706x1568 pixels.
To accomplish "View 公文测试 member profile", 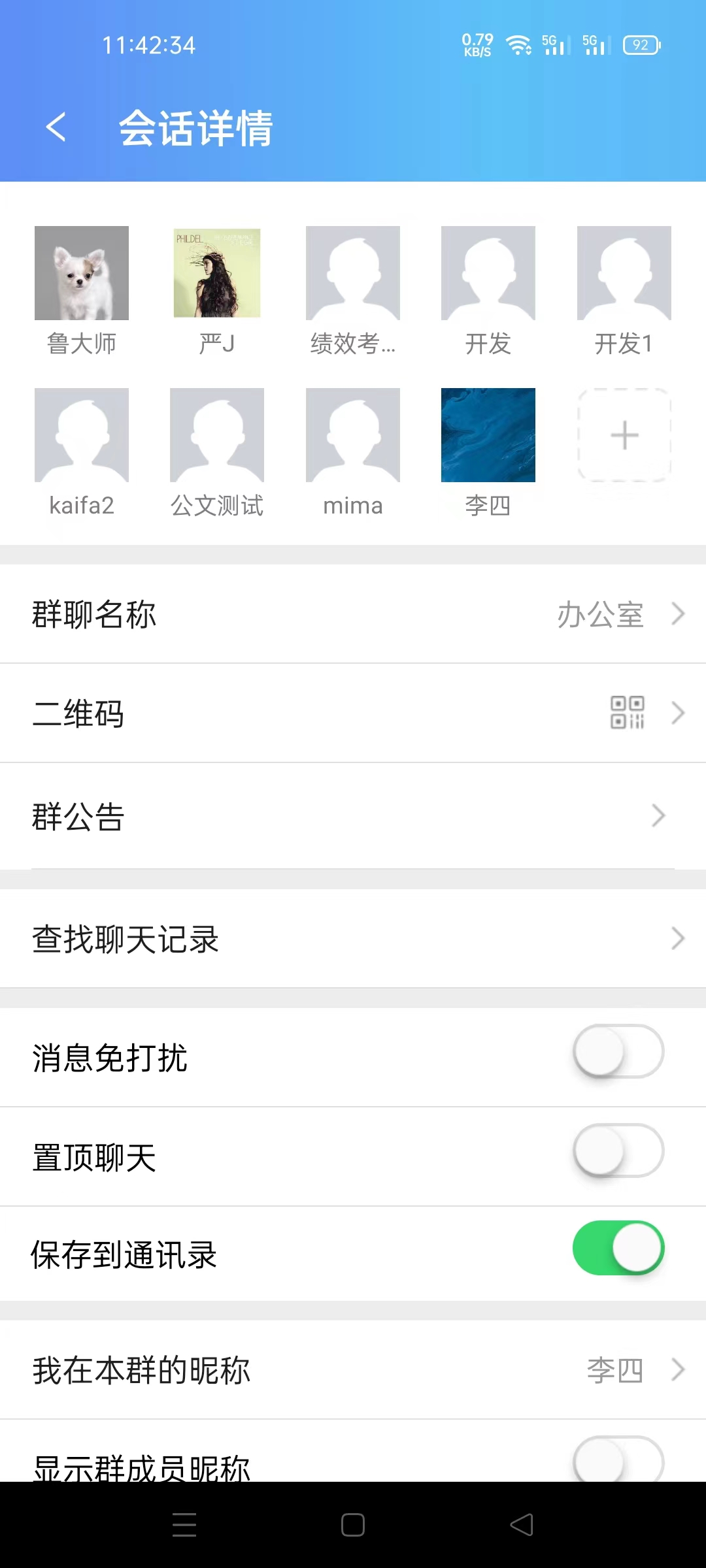I will [217, 435].
